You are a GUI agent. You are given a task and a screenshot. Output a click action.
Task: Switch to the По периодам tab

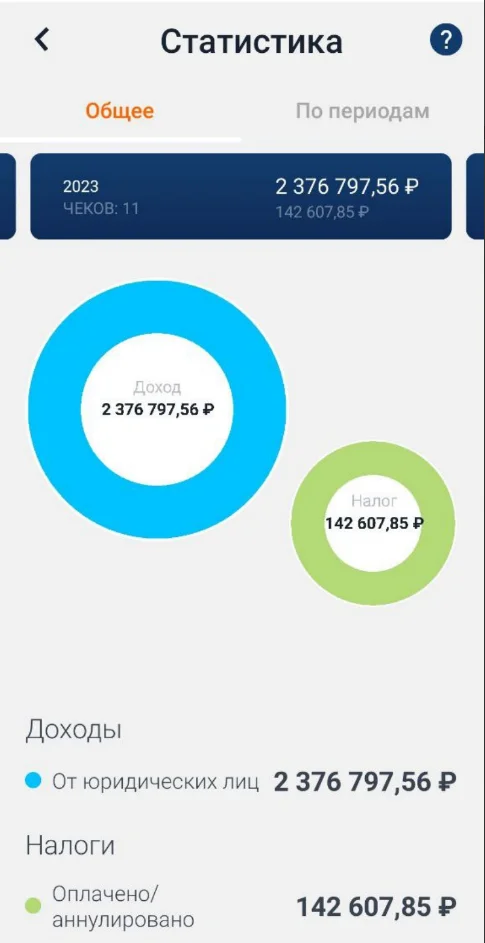pos(362,111)
